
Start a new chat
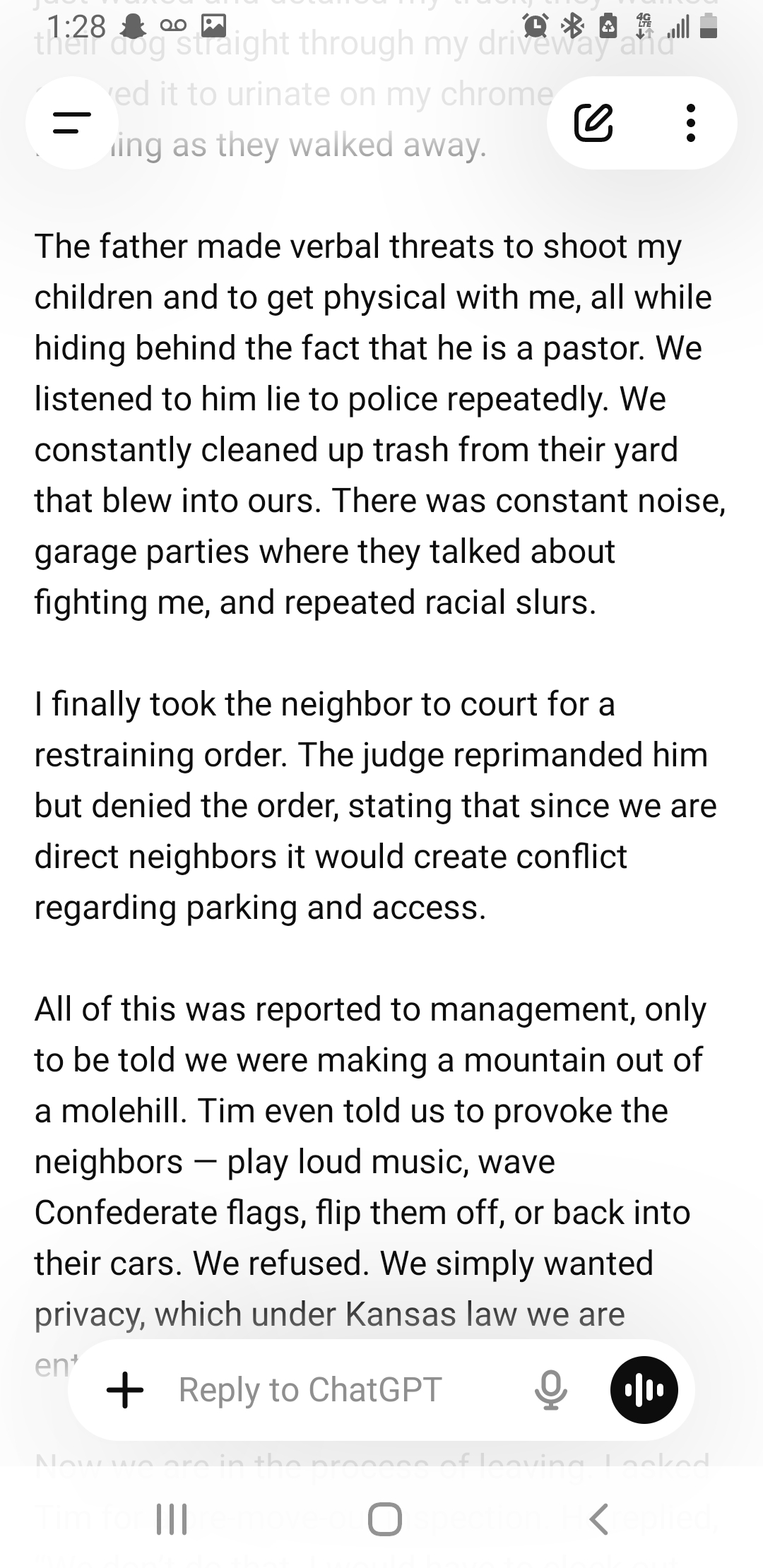594,123
